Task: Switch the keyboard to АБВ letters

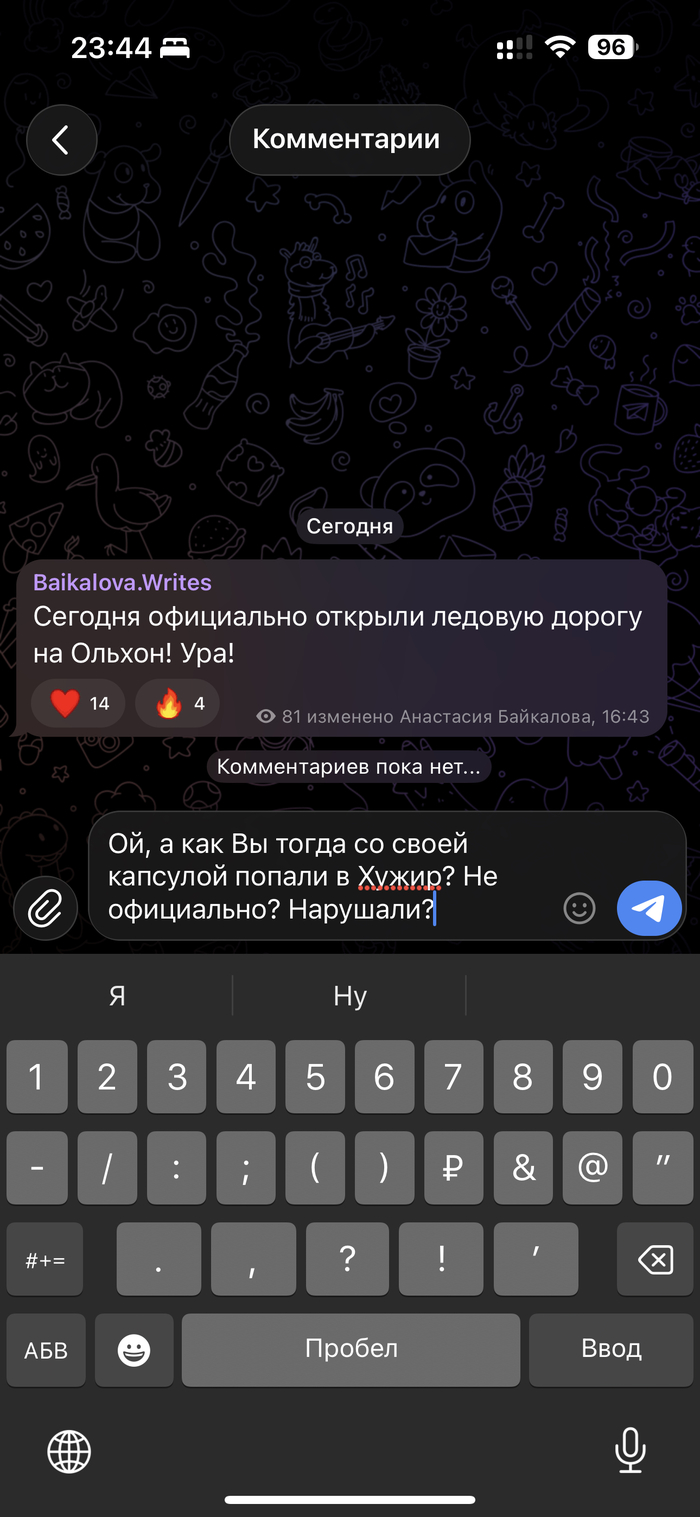Action: point(46,1350)
